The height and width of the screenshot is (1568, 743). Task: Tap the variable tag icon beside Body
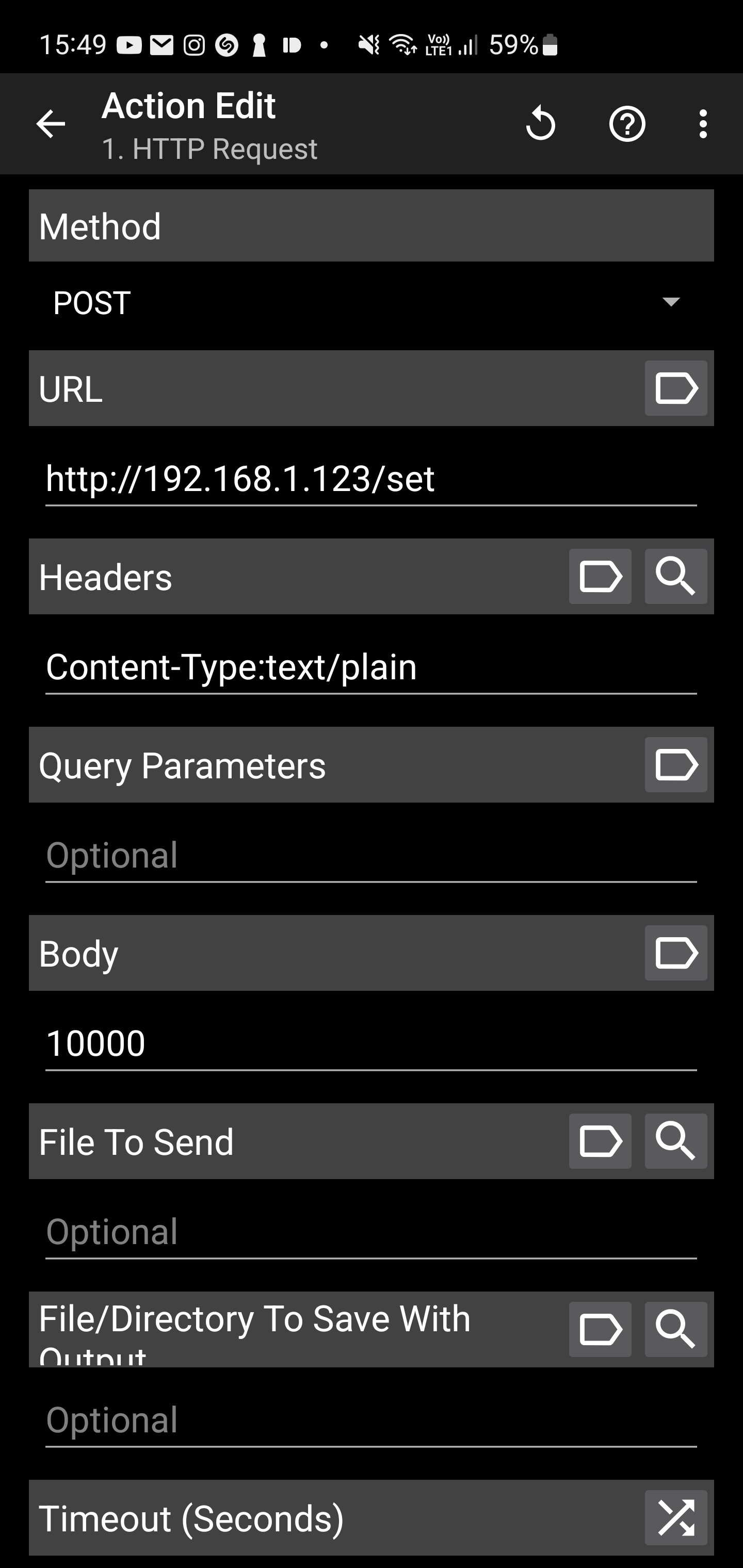coord(675,953)
